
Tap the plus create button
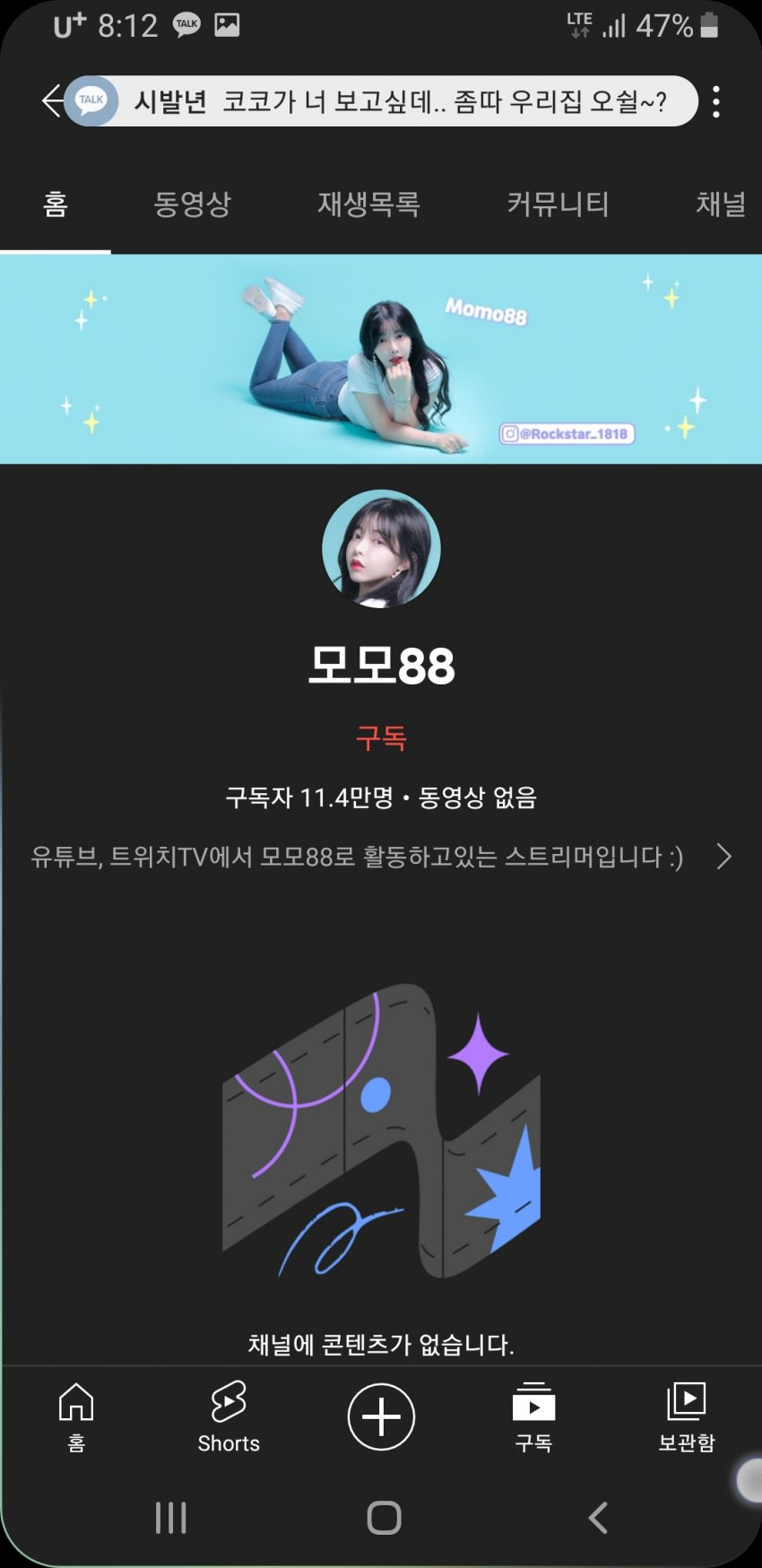click(381, 1416)
